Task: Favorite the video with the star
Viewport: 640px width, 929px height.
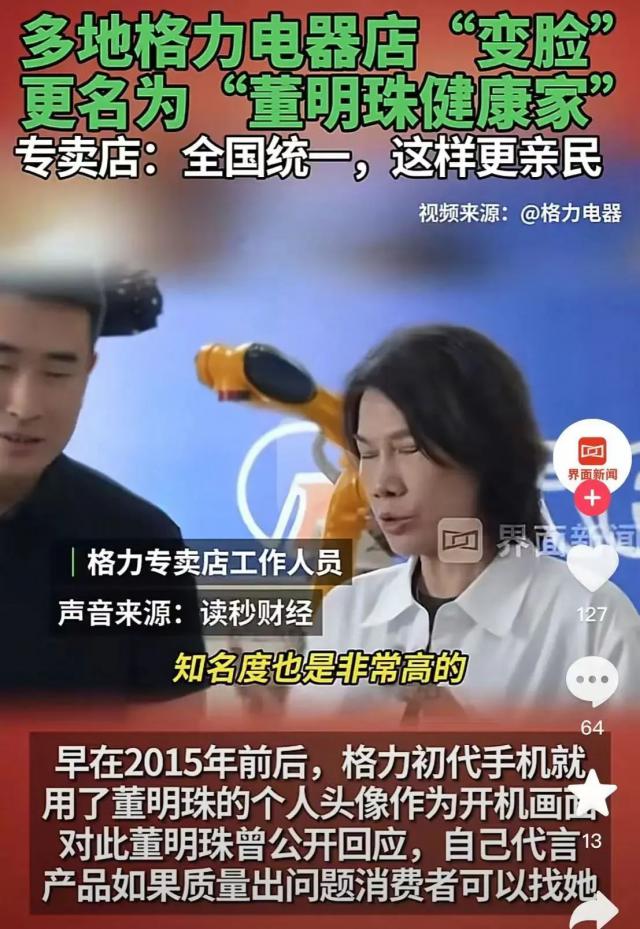Action: coord(593,793)
